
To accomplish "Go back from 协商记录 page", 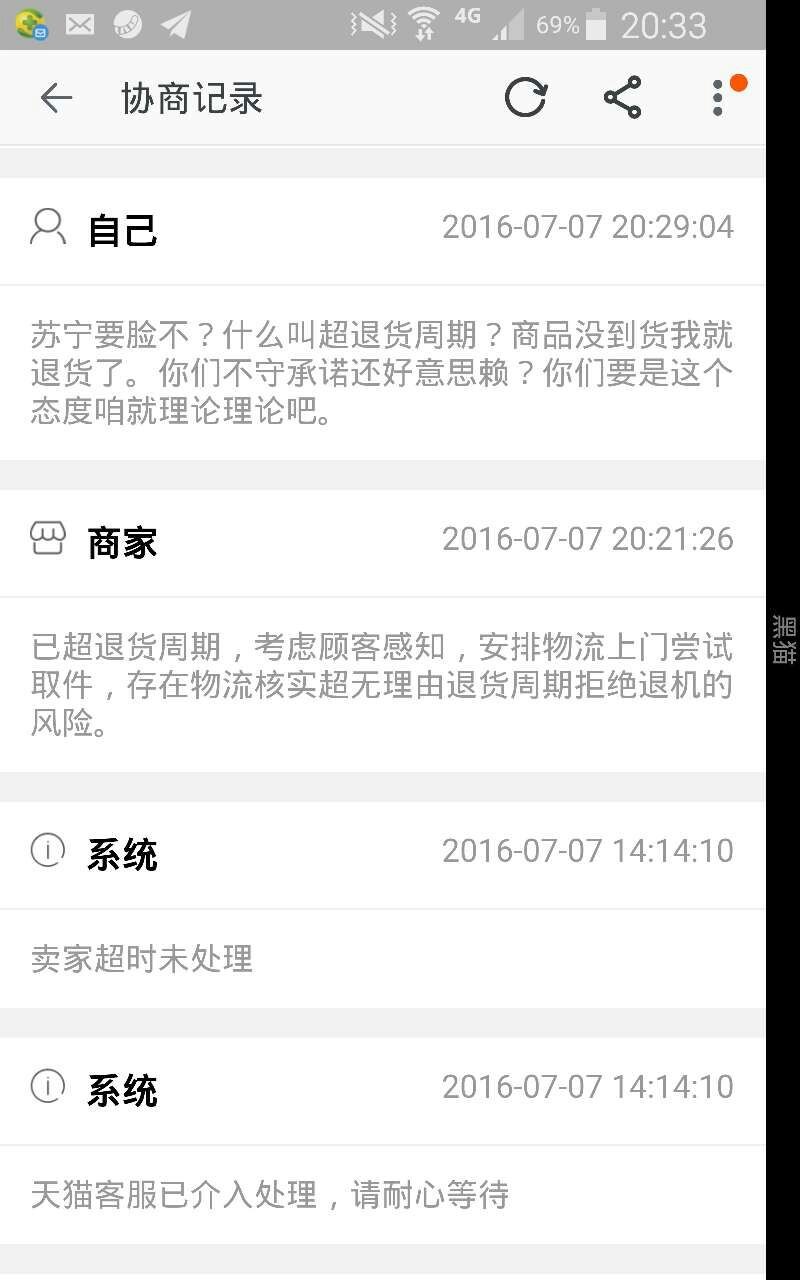I will (x=56, y=98).
